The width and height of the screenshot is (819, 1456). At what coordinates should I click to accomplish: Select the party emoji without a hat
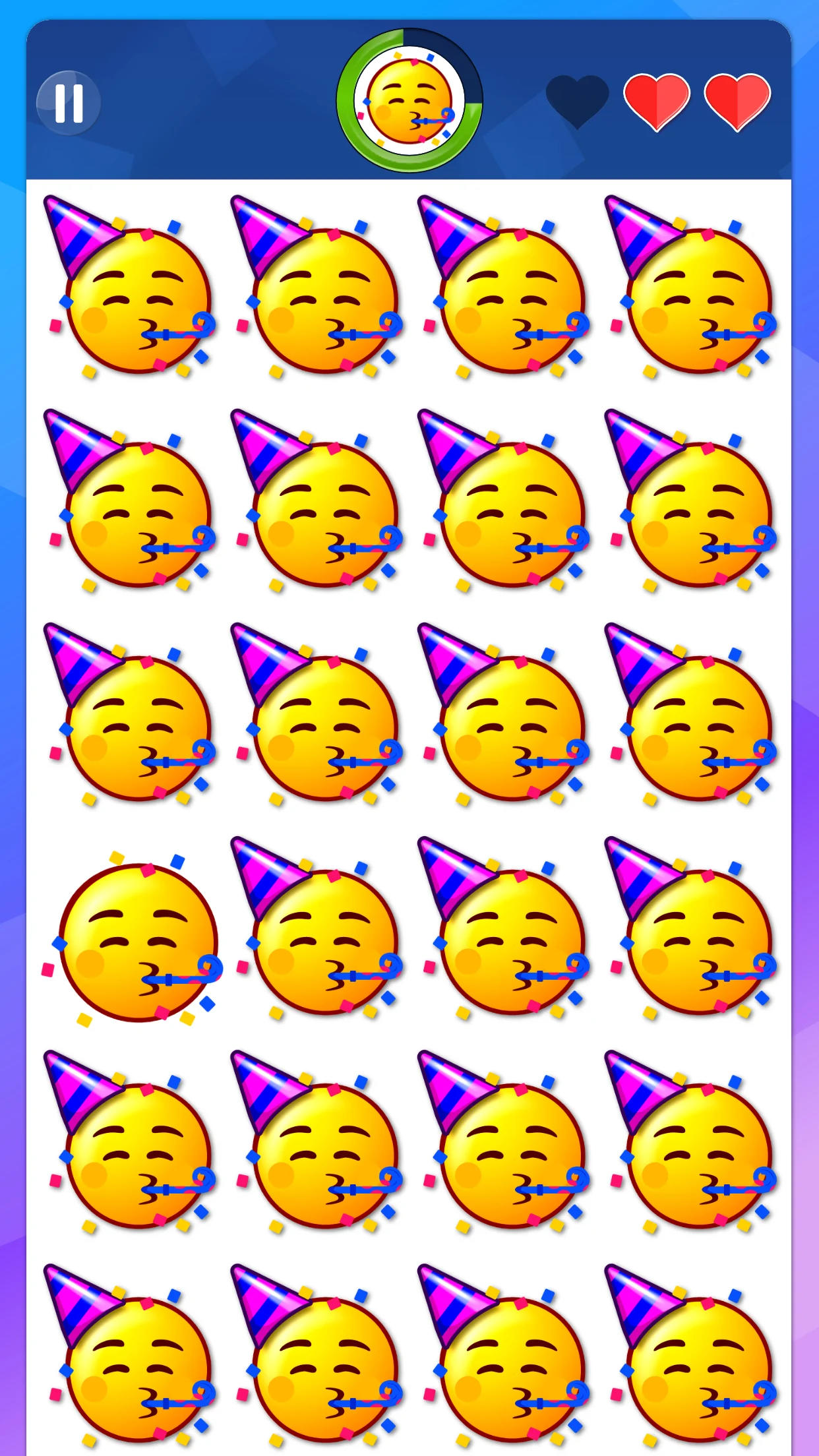tap(137, 941)
